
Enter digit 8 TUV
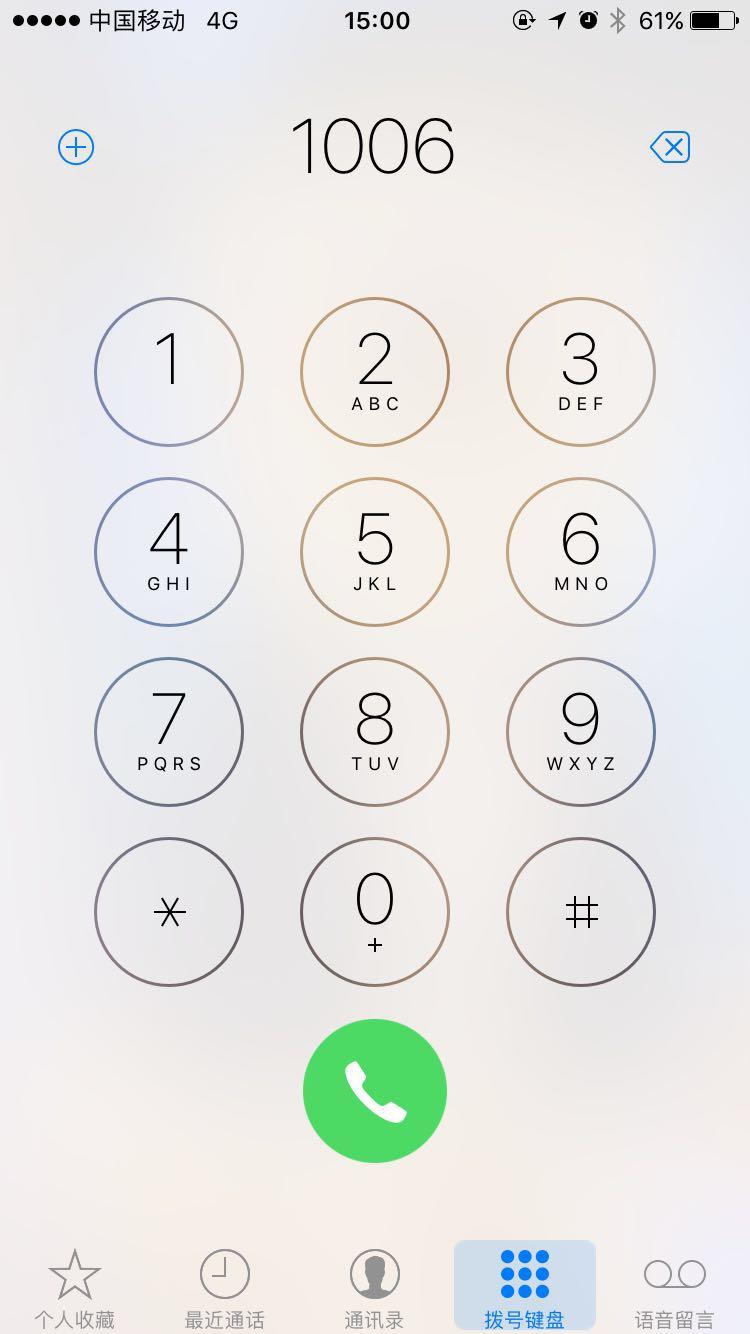375,732
